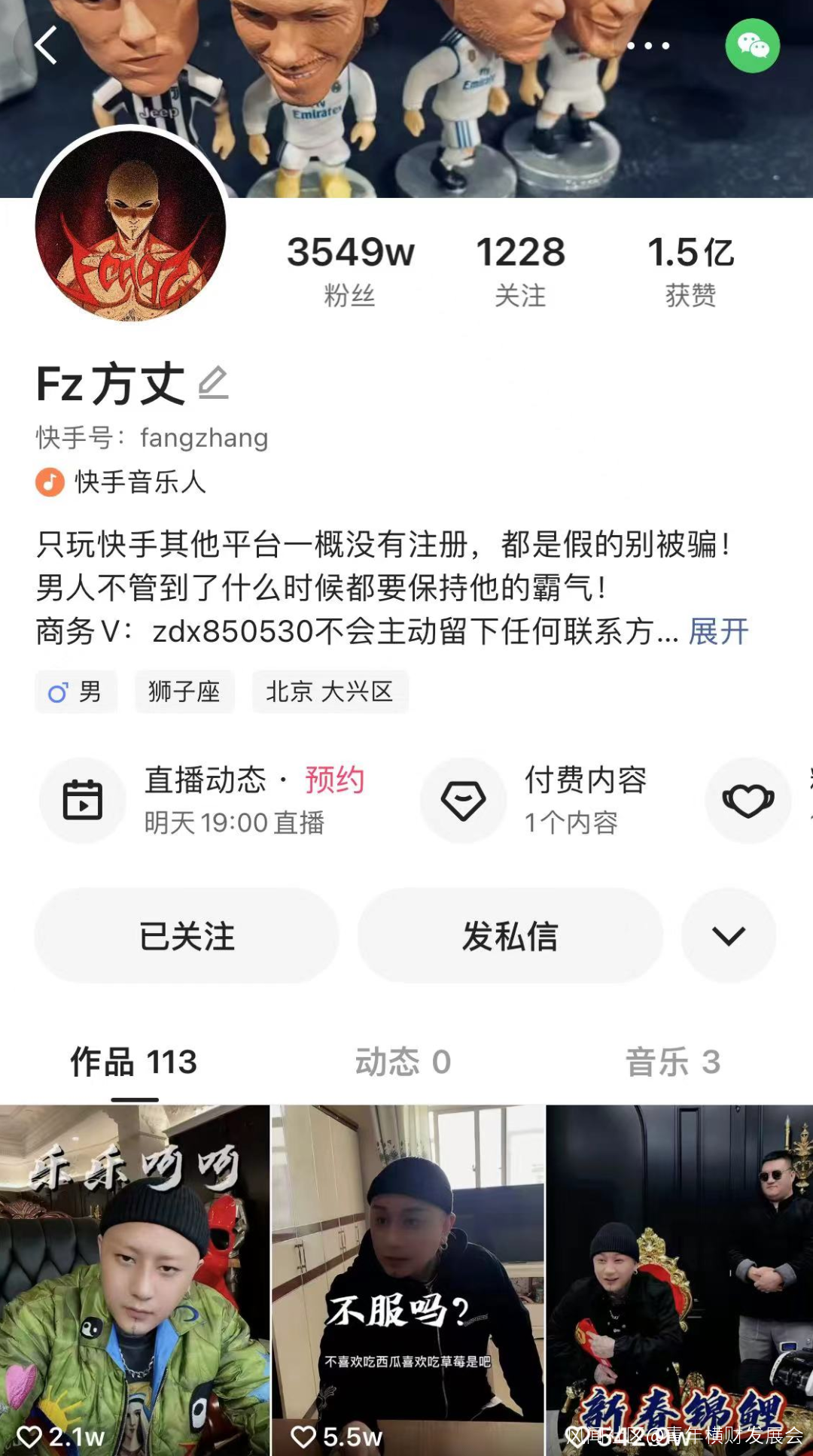Tap the edit pencil beside Fz方丈
This screenshot has height=1456, width=813.
[x=213, y=383]
